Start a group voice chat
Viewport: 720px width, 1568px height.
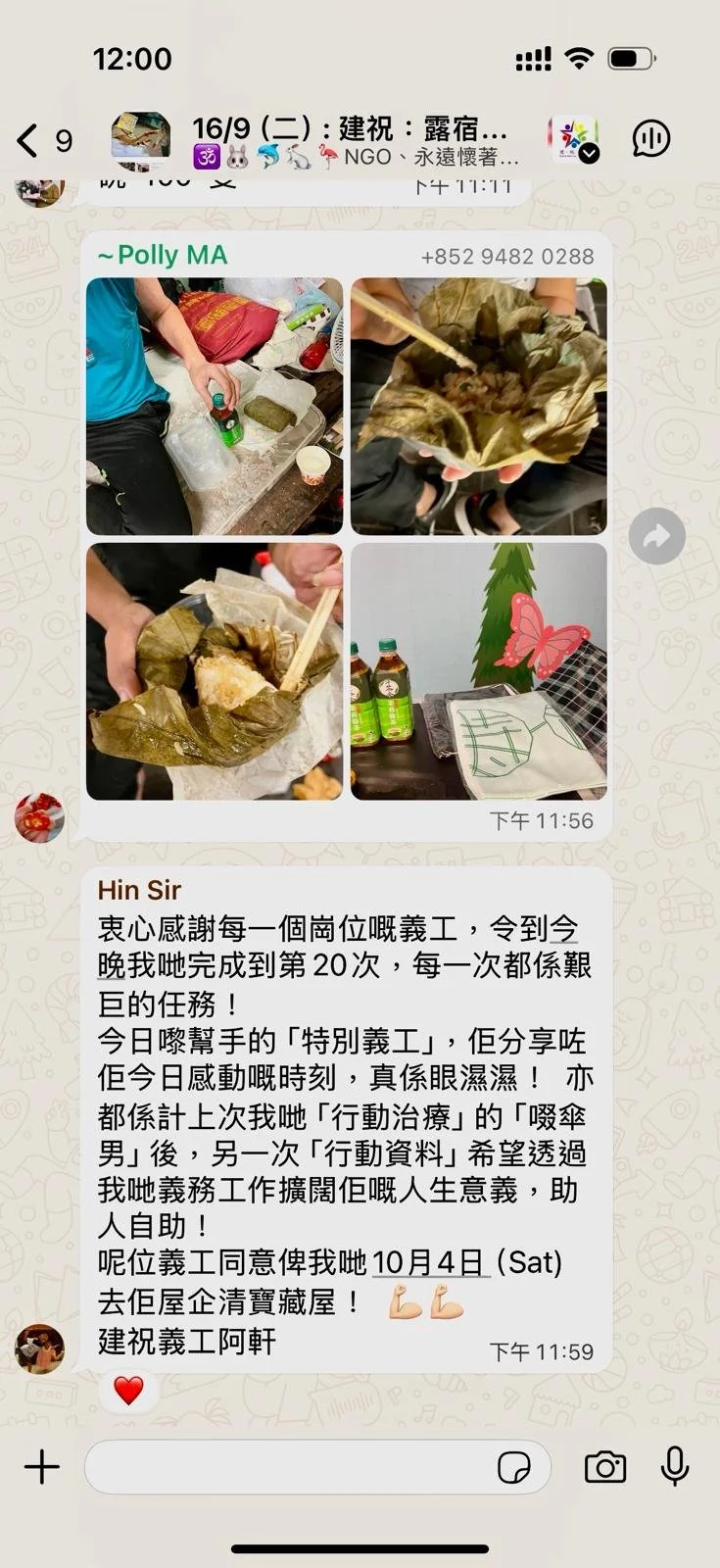[651, 140]
